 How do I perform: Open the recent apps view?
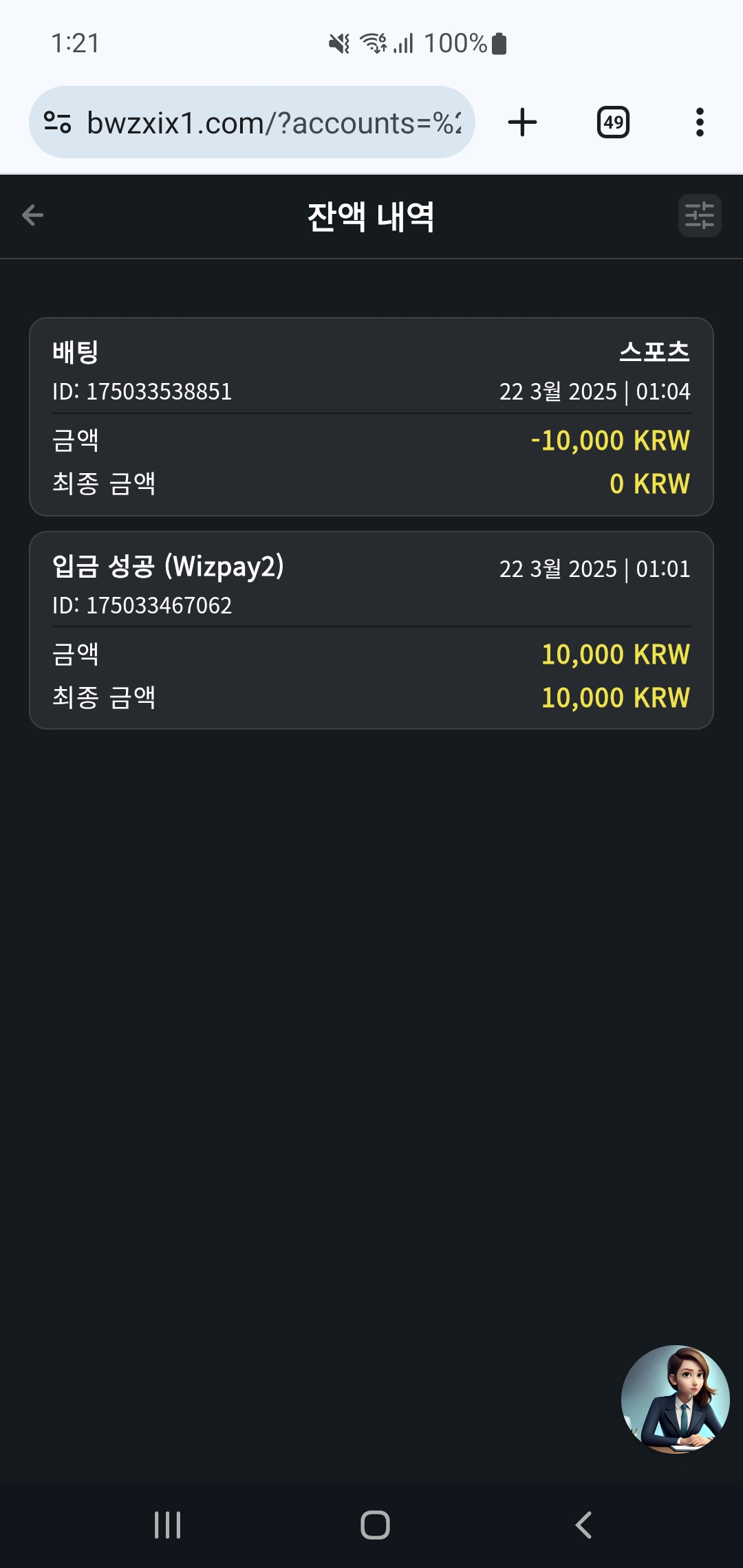167,1525
